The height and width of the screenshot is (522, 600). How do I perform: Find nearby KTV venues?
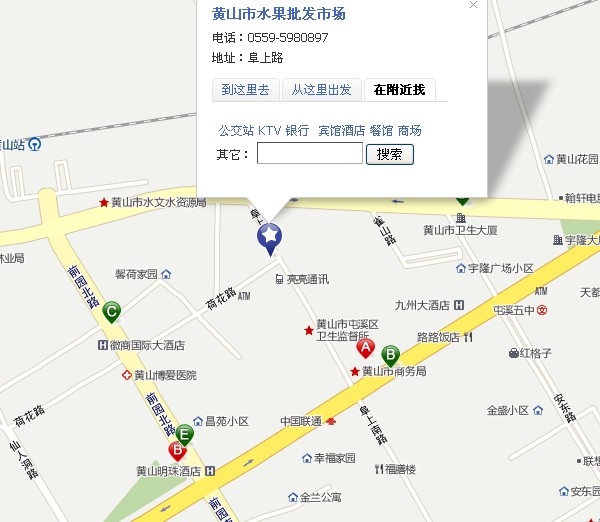[x=269, y=130]
